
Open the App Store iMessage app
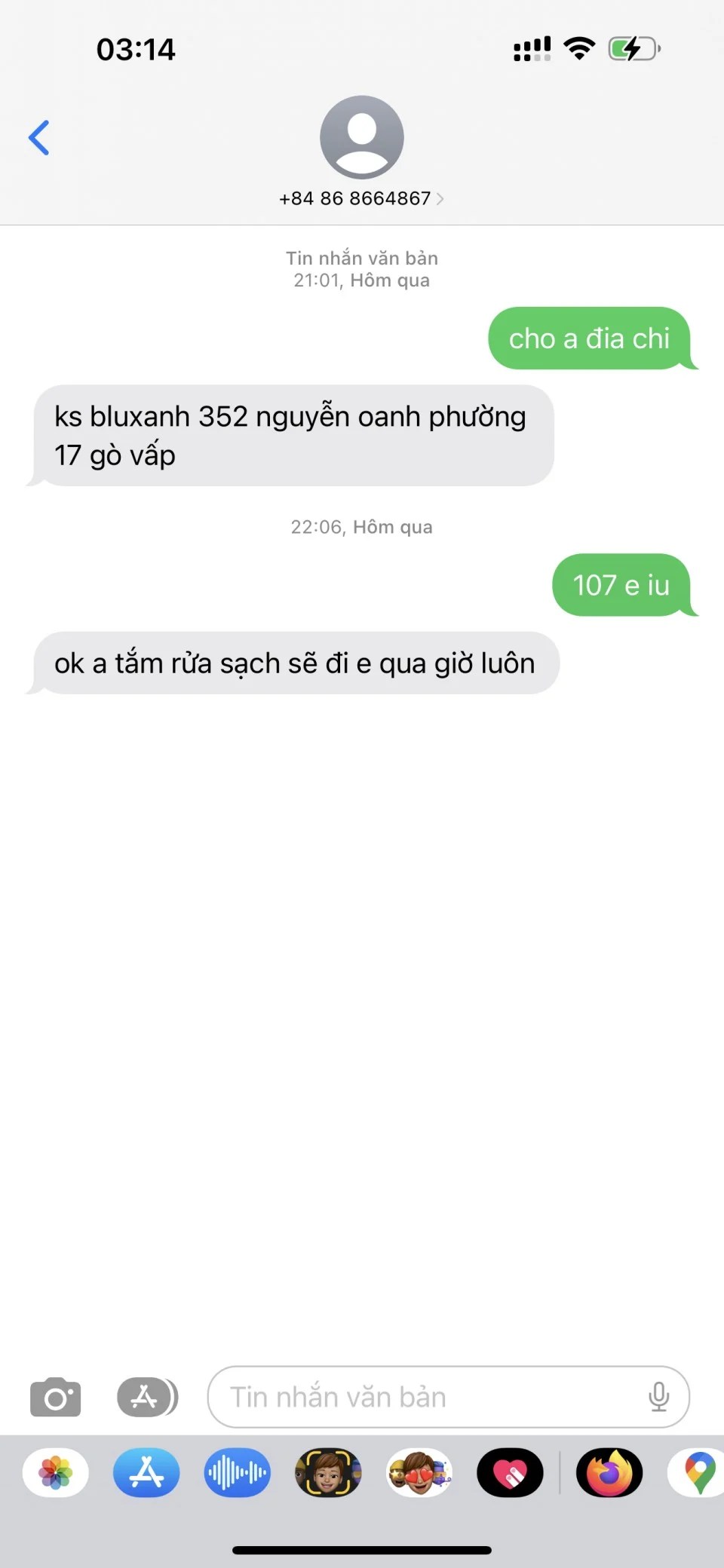(146, 1472)
